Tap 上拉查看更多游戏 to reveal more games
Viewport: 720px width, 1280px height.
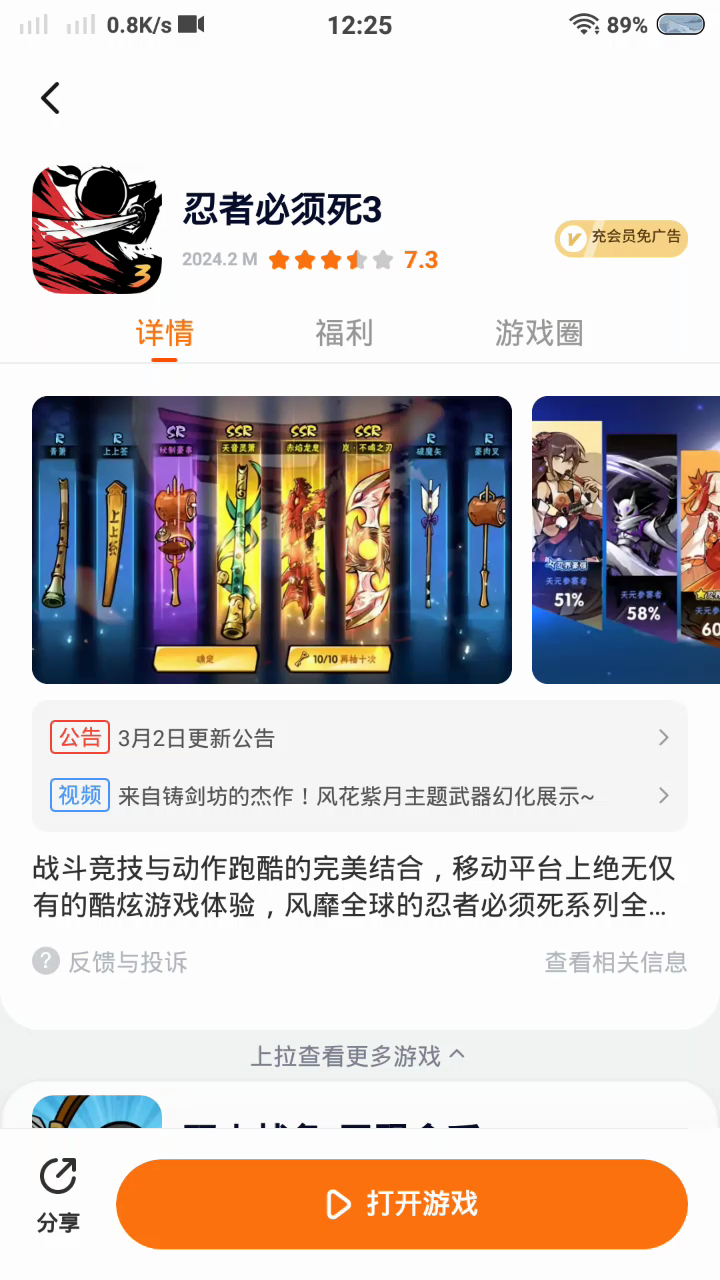point(357,1056)
